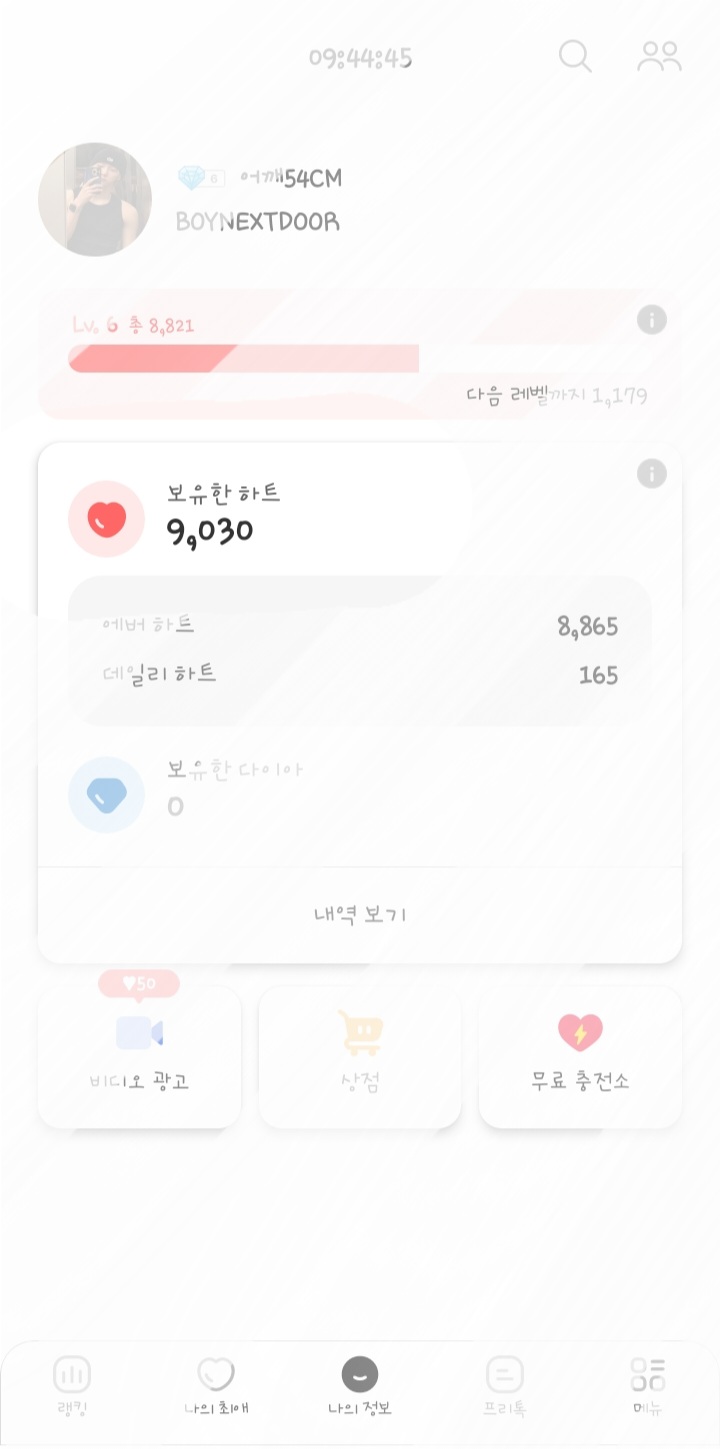
Task: Tap 내역 보기 to view history
Action: (x=360, y=914)
